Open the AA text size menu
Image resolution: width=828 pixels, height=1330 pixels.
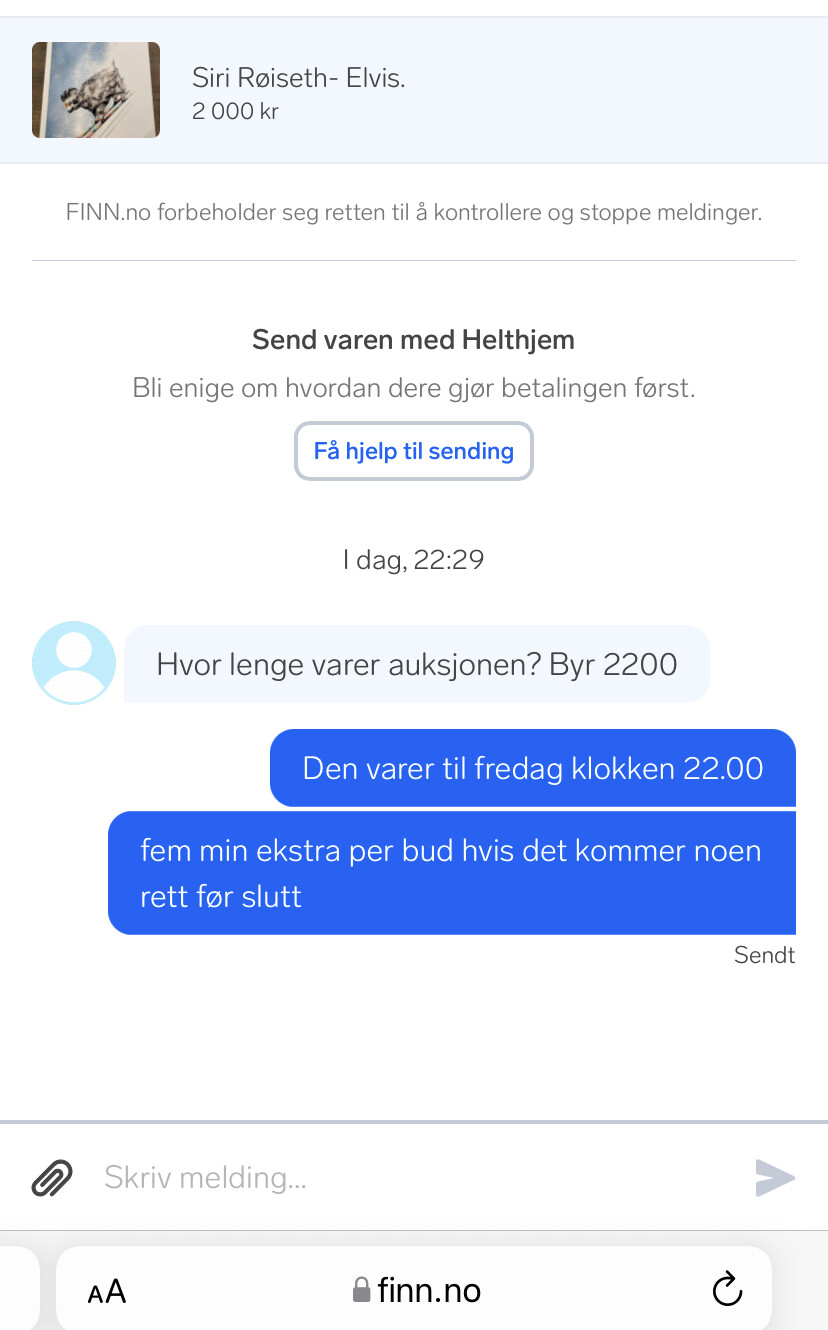tap(107, 1291)
